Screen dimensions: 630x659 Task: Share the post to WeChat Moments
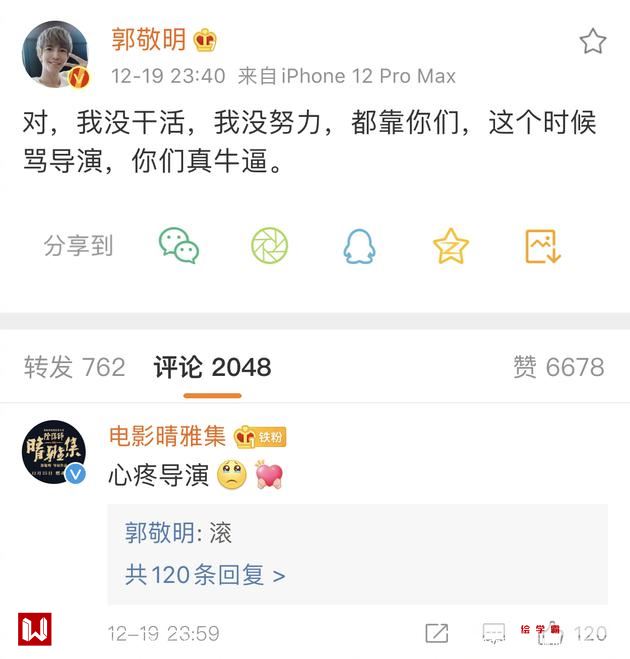pyautogui.click(x=269, y=246)
